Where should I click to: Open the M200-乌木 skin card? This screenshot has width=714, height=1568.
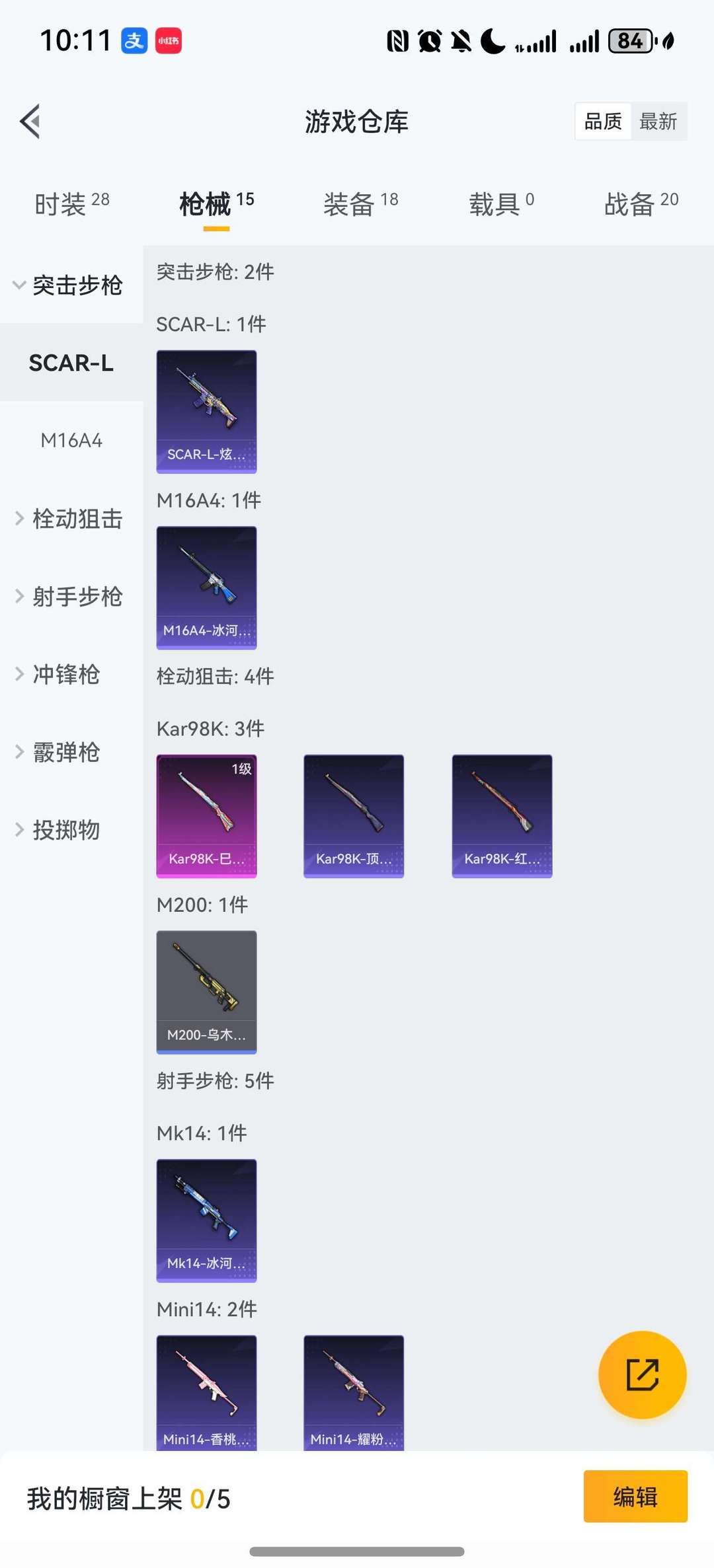click(x=206, y=992)
